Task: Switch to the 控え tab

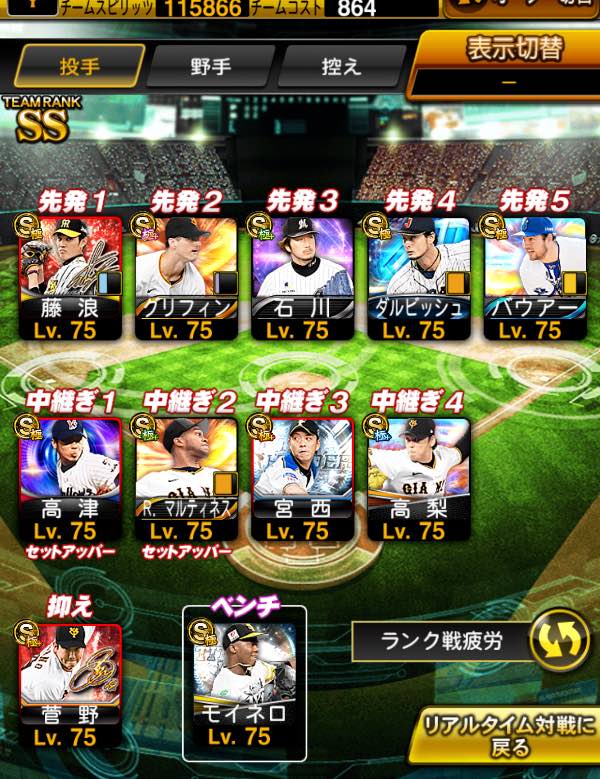Action: (342, 67)
